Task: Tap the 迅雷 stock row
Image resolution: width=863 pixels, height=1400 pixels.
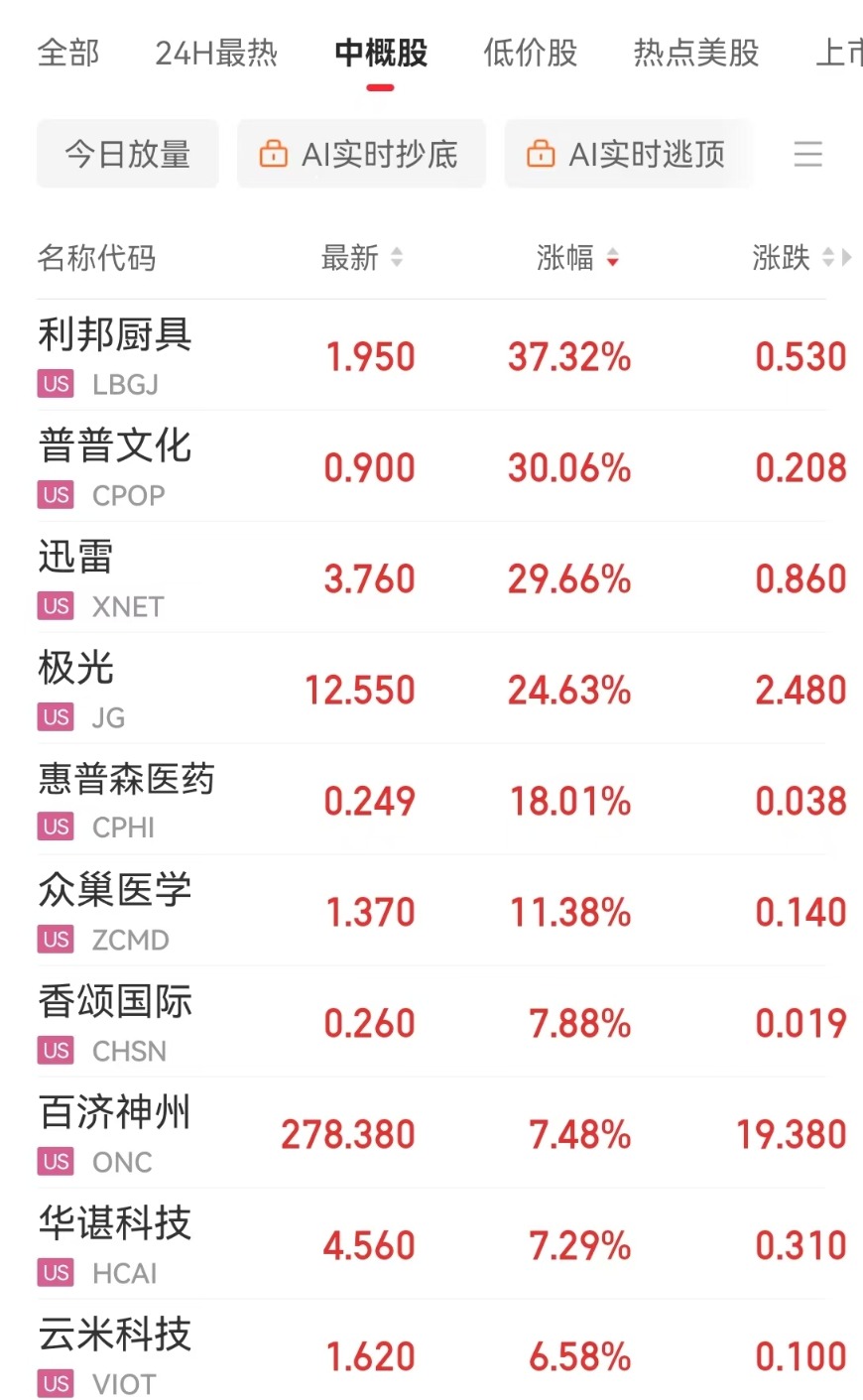Action: (431, 578)
